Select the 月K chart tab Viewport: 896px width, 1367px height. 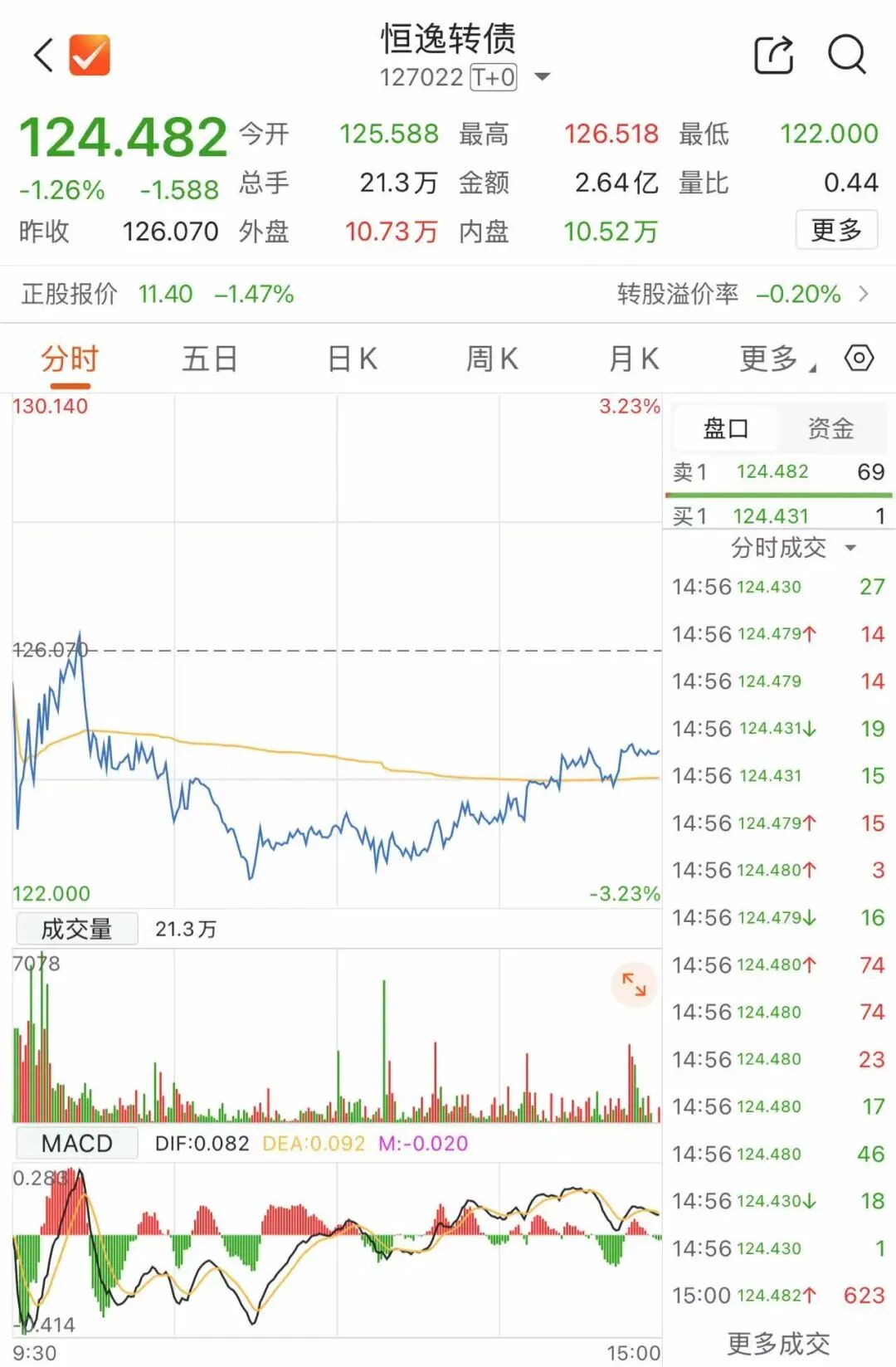(x=634, y=359)
